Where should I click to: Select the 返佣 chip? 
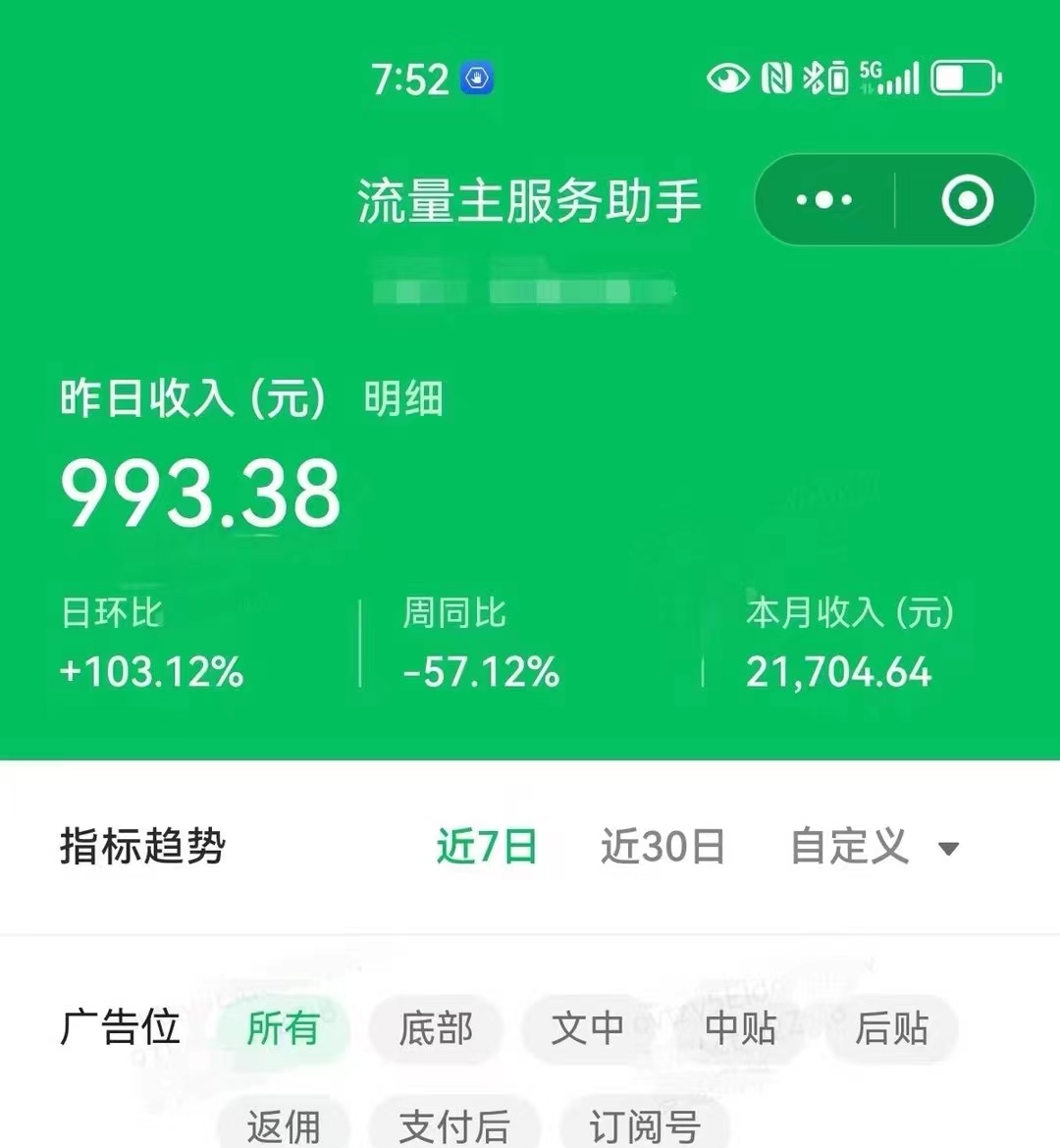pyautogui.click(x=283, y=1126)
